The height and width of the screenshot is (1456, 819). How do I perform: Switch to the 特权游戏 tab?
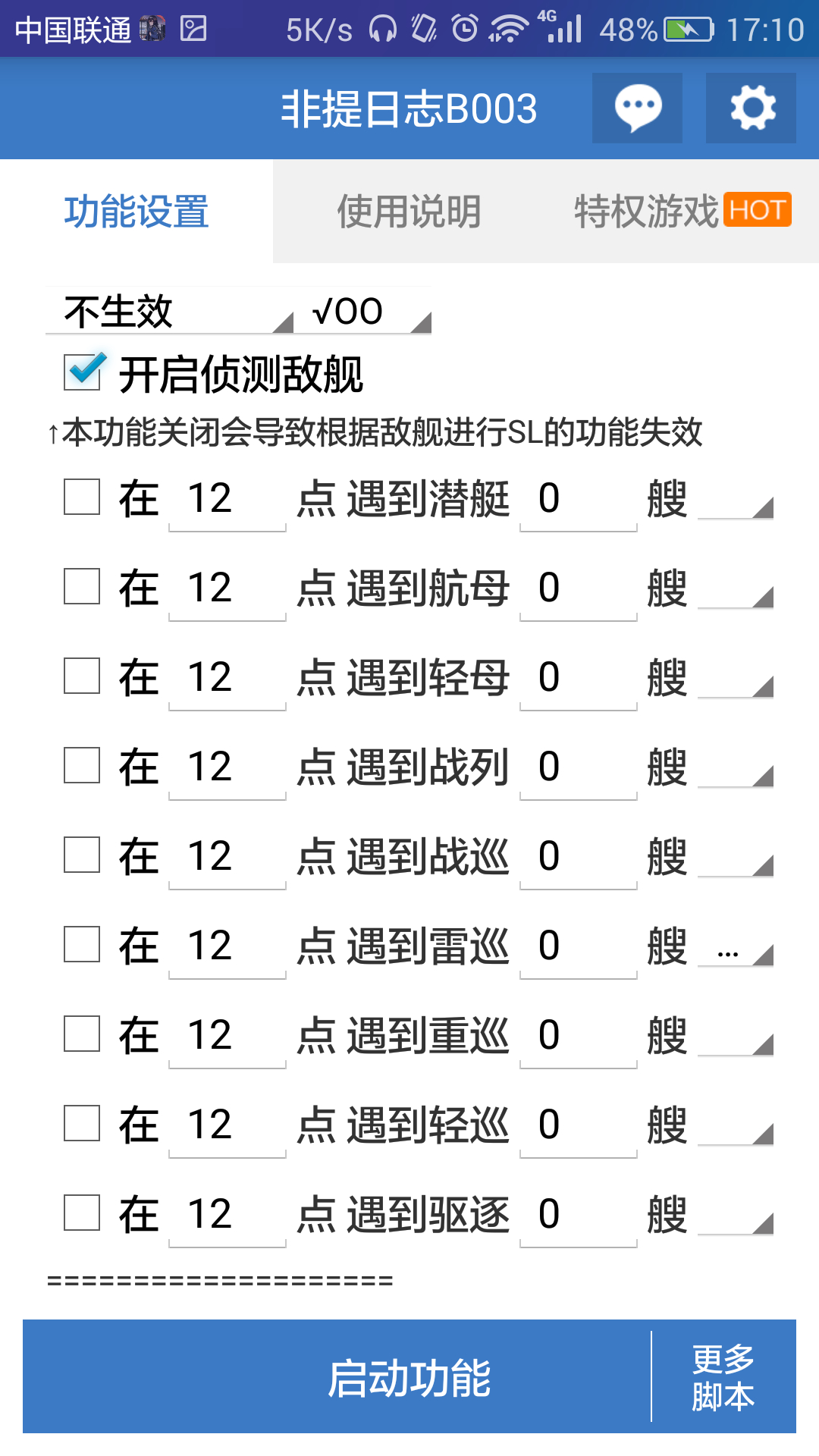coord(682,212)
